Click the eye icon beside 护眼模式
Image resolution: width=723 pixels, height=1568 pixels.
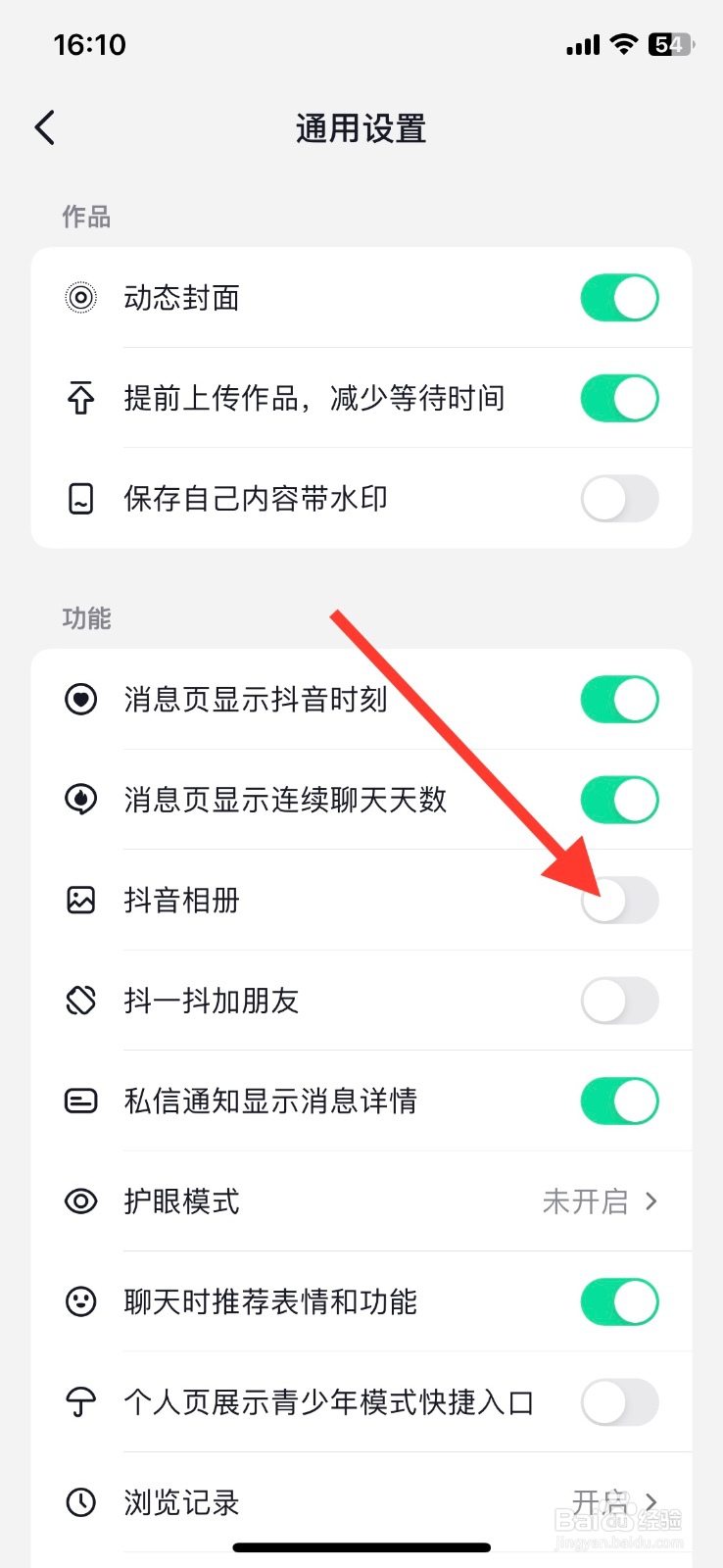coord(81,1201)
